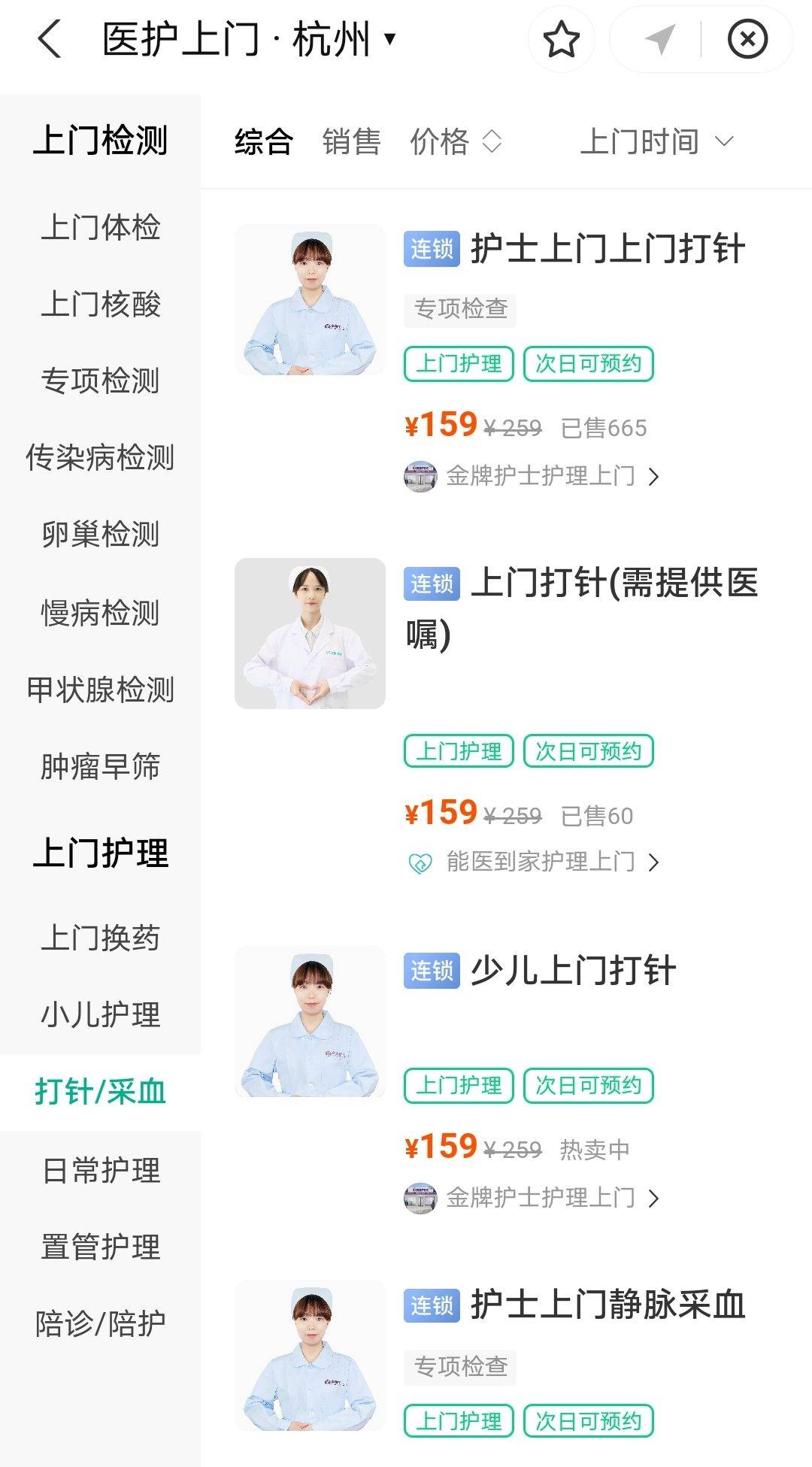
Task: Select 上门核酸 category
Action: click(100, 304)
